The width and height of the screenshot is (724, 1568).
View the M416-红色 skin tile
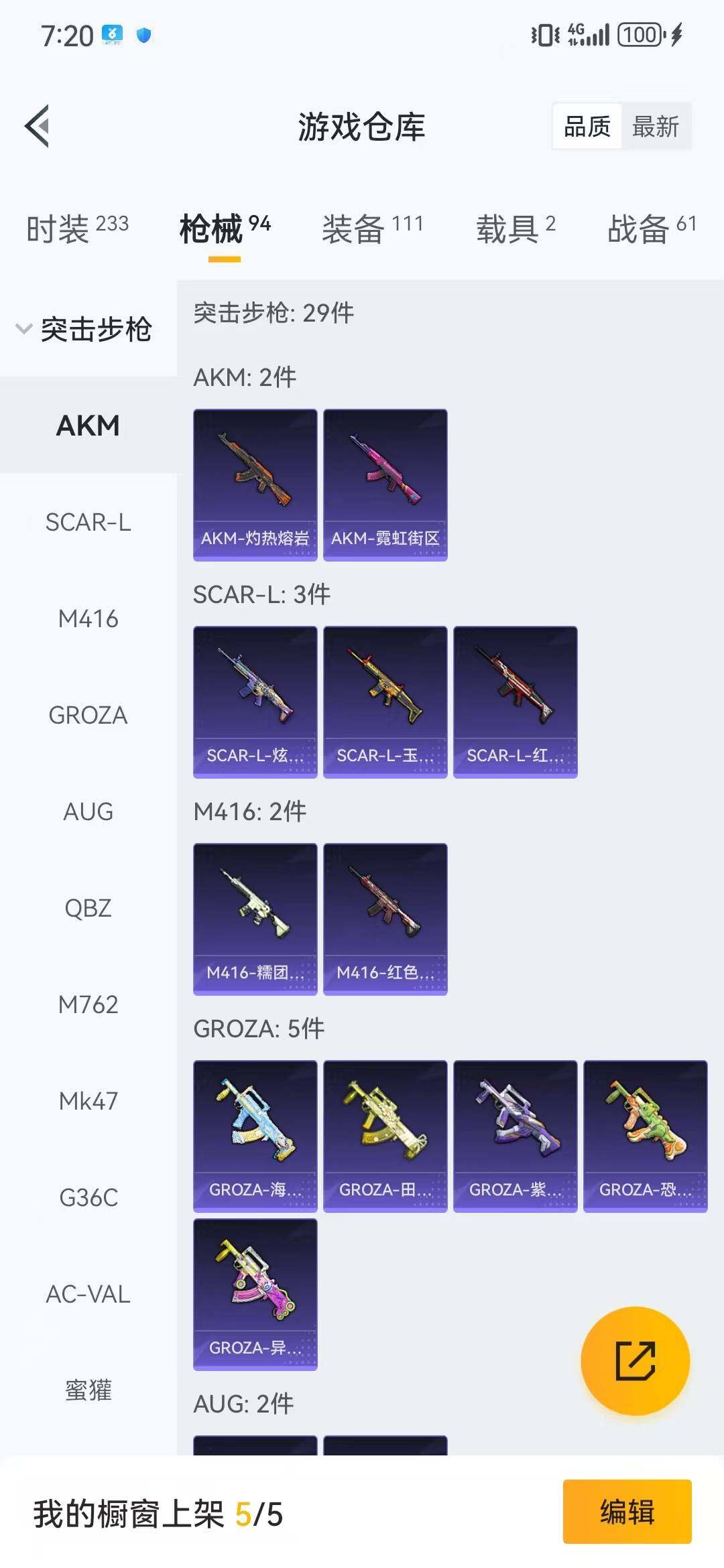coord(385,919)
